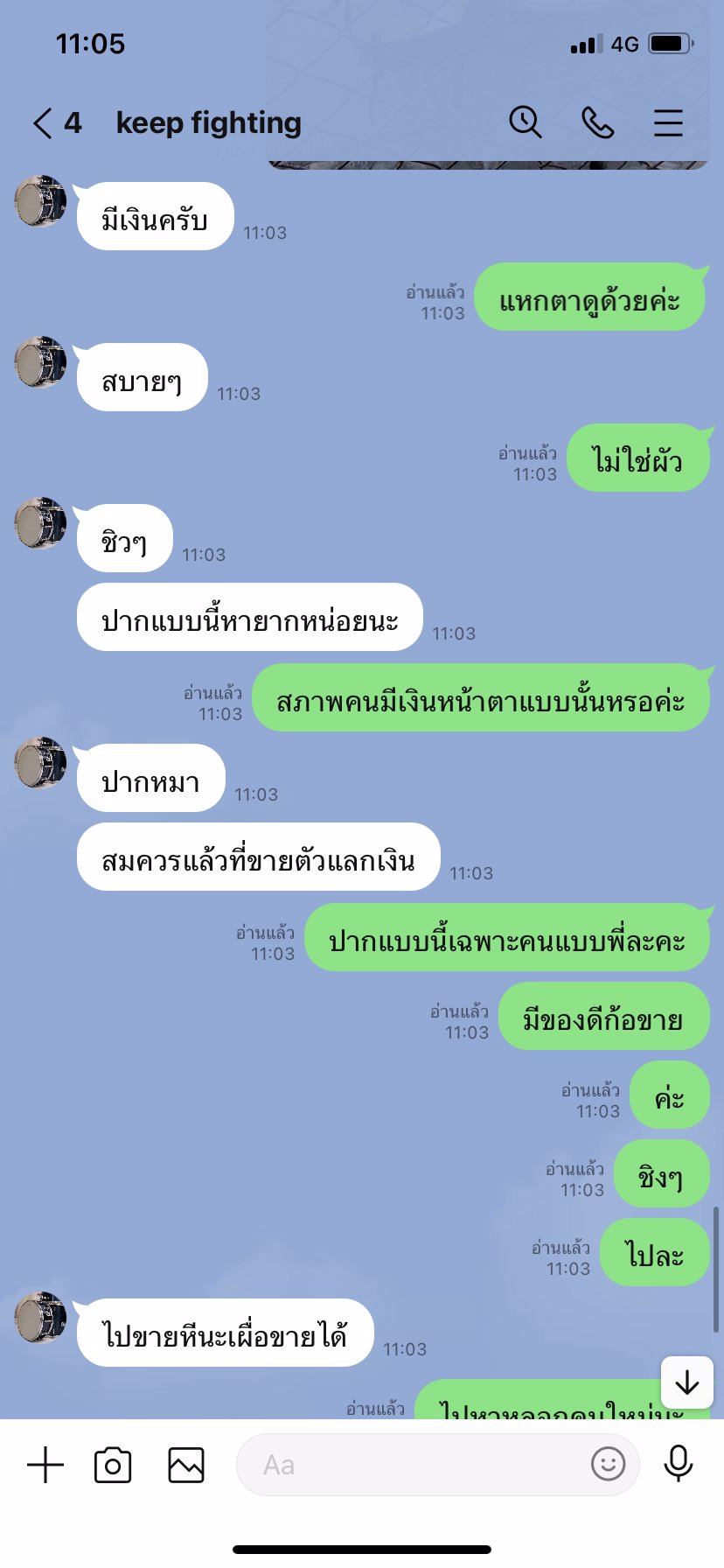Open the photo gallery picker
This screenshot has width=724, height=1568.
(186, 1465)
